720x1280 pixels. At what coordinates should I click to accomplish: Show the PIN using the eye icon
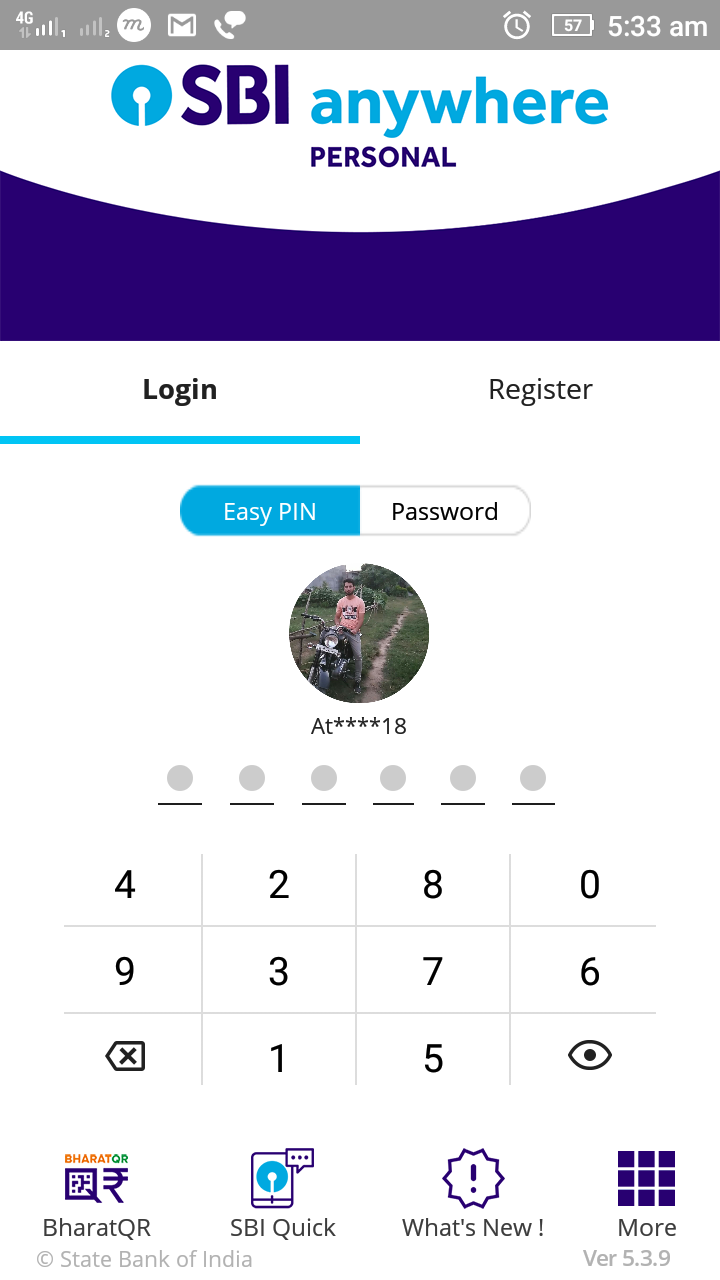tap(589, 1055)
